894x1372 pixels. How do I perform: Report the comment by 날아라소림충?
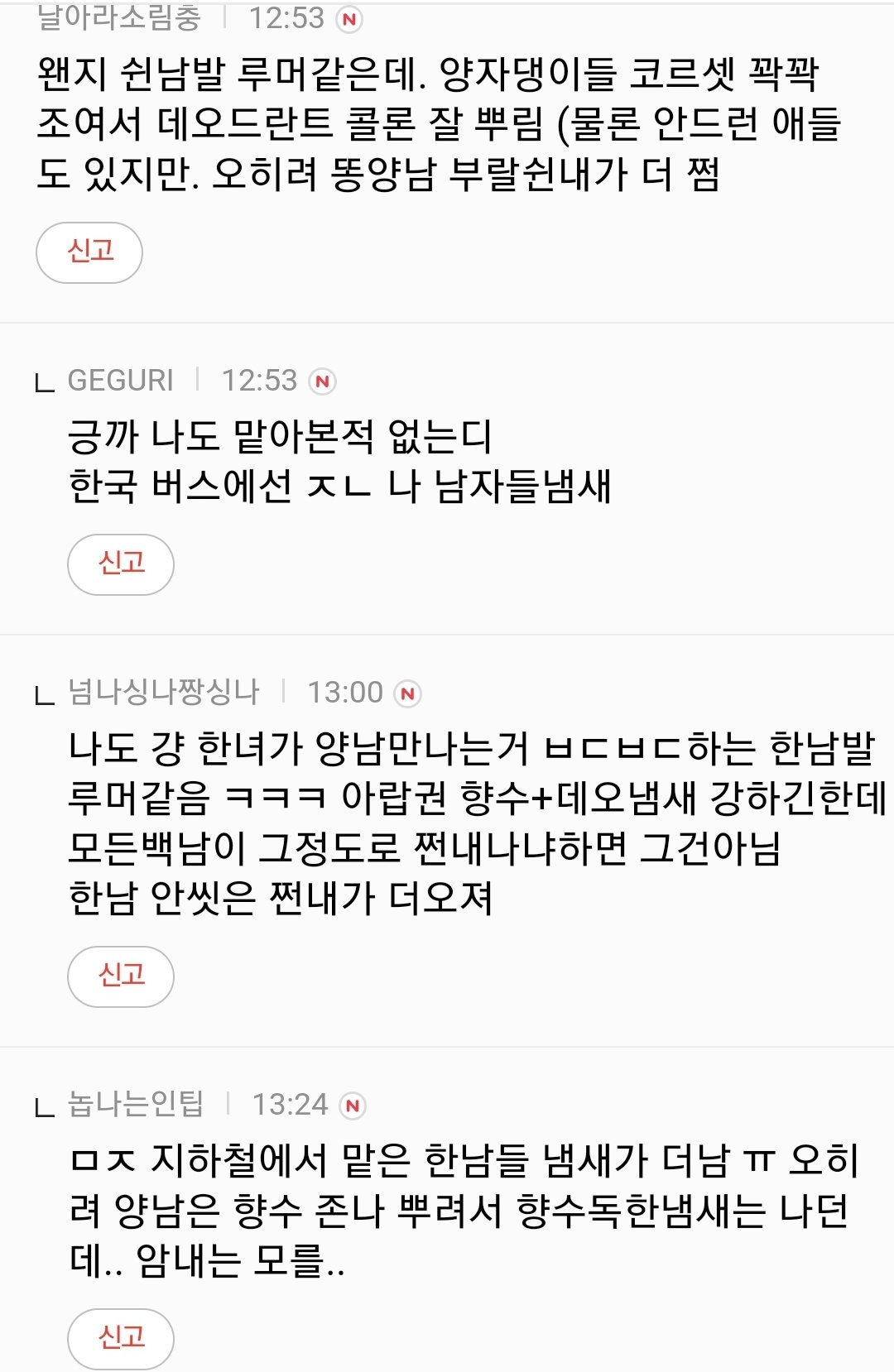point(89,252)
